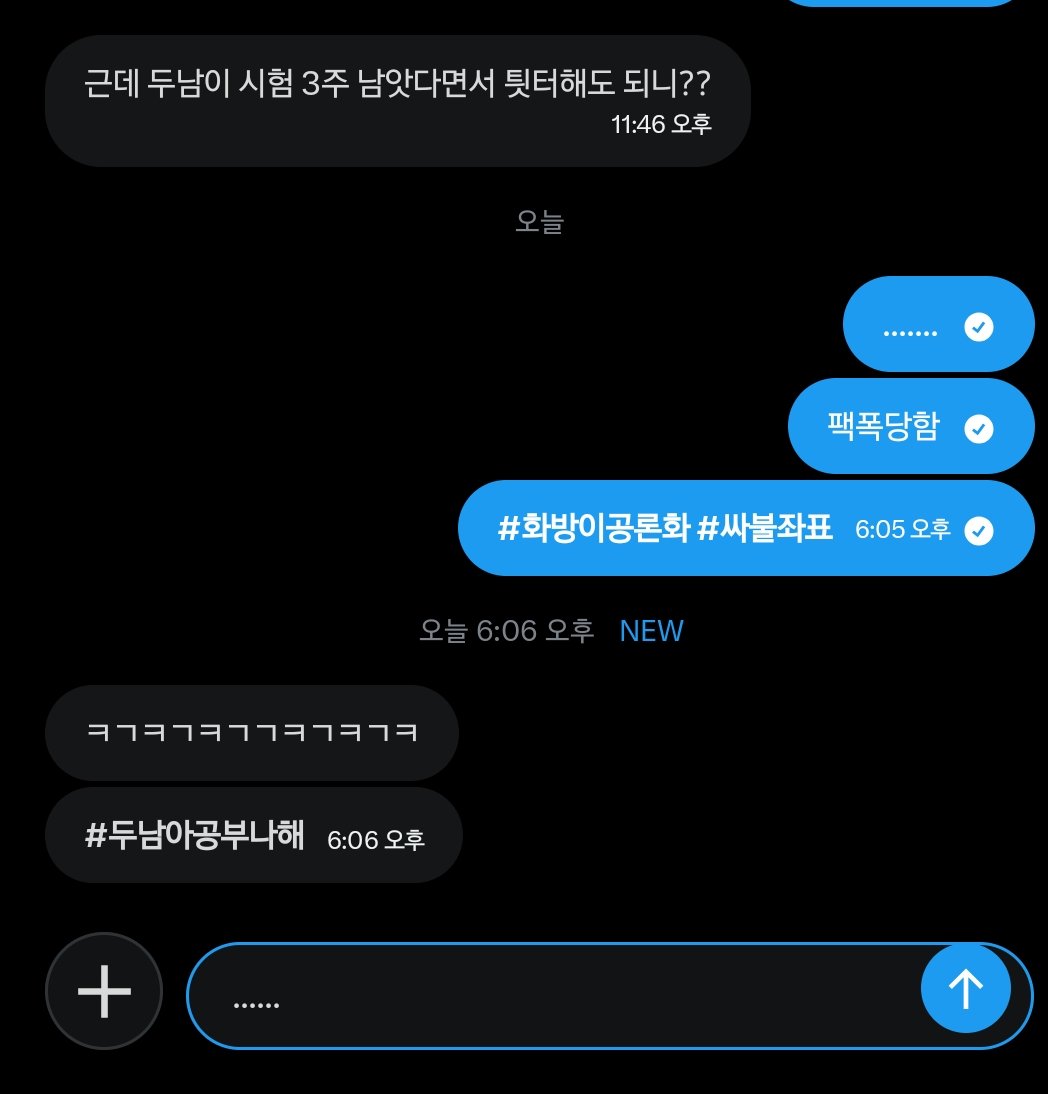Image resolution: width=1048 pixels, height=1094 pixels.
Task: Open the #싸불좌표 hashtag
Action: (x=765, y=528)
